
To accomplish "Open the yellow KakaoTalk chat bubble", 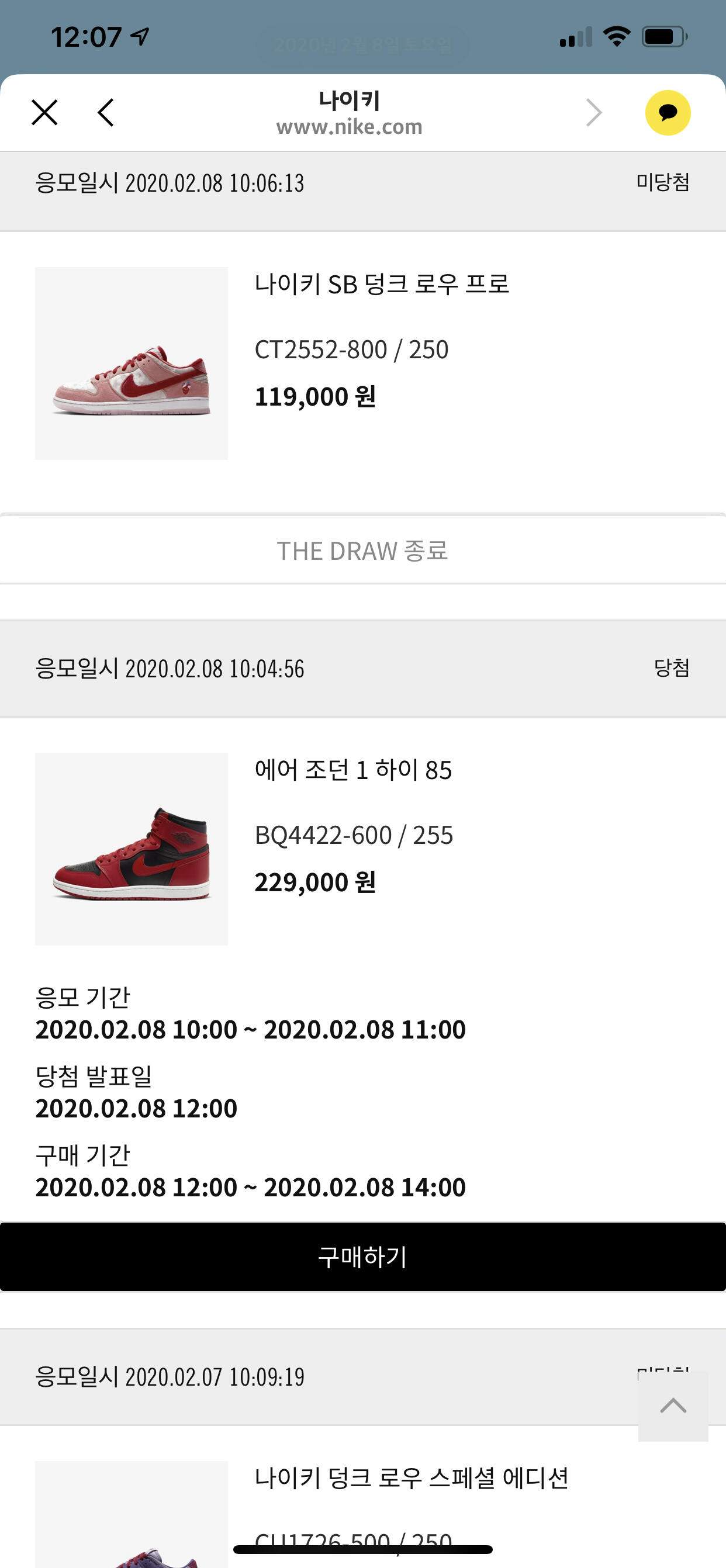I will pyautogui.click(x=668, y=113).
